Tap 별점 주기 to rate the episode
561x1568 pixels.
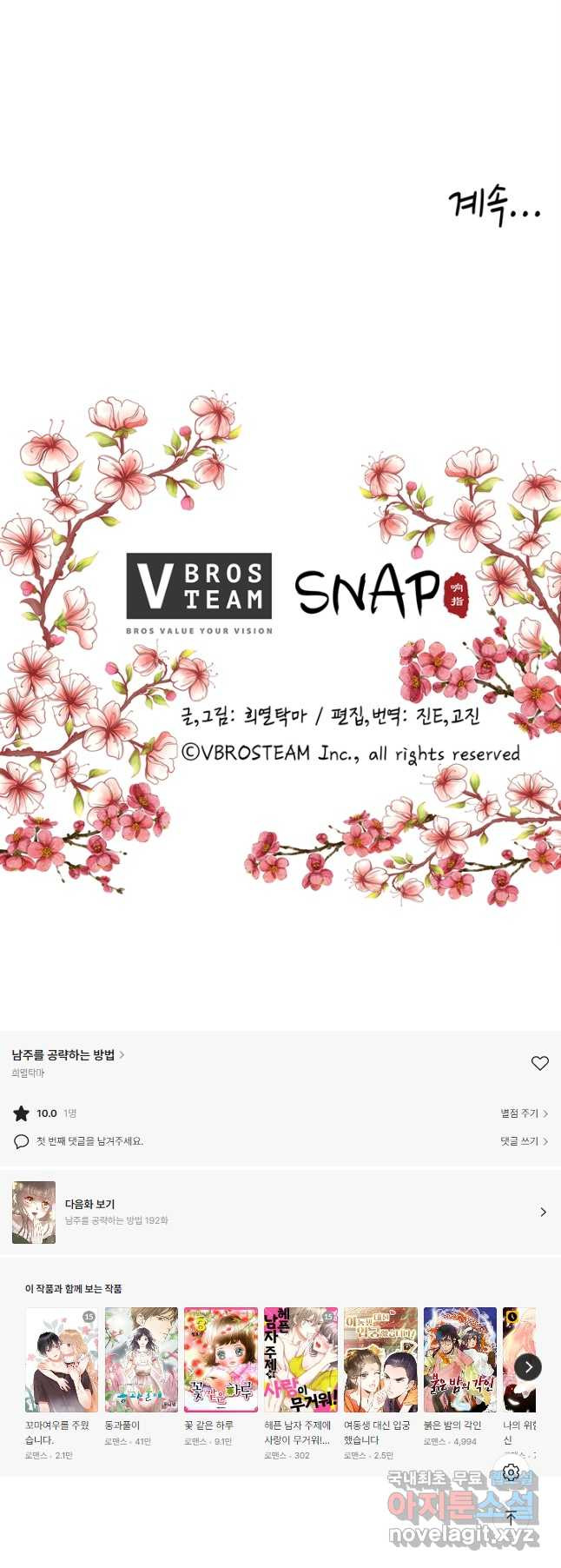(524, 1113)
